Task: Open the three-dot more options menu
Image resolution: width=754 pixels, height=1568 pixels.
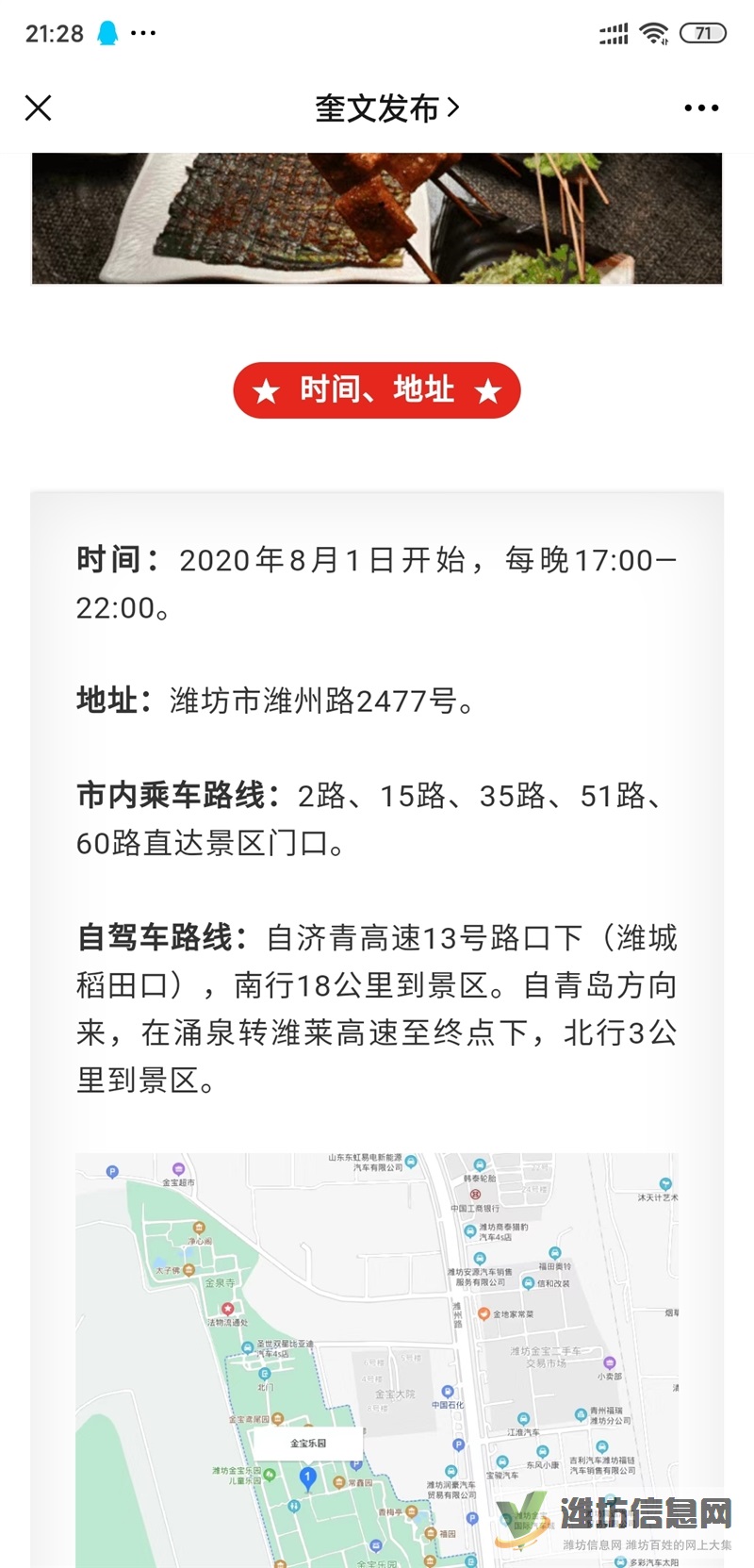Action: [701, 108]
